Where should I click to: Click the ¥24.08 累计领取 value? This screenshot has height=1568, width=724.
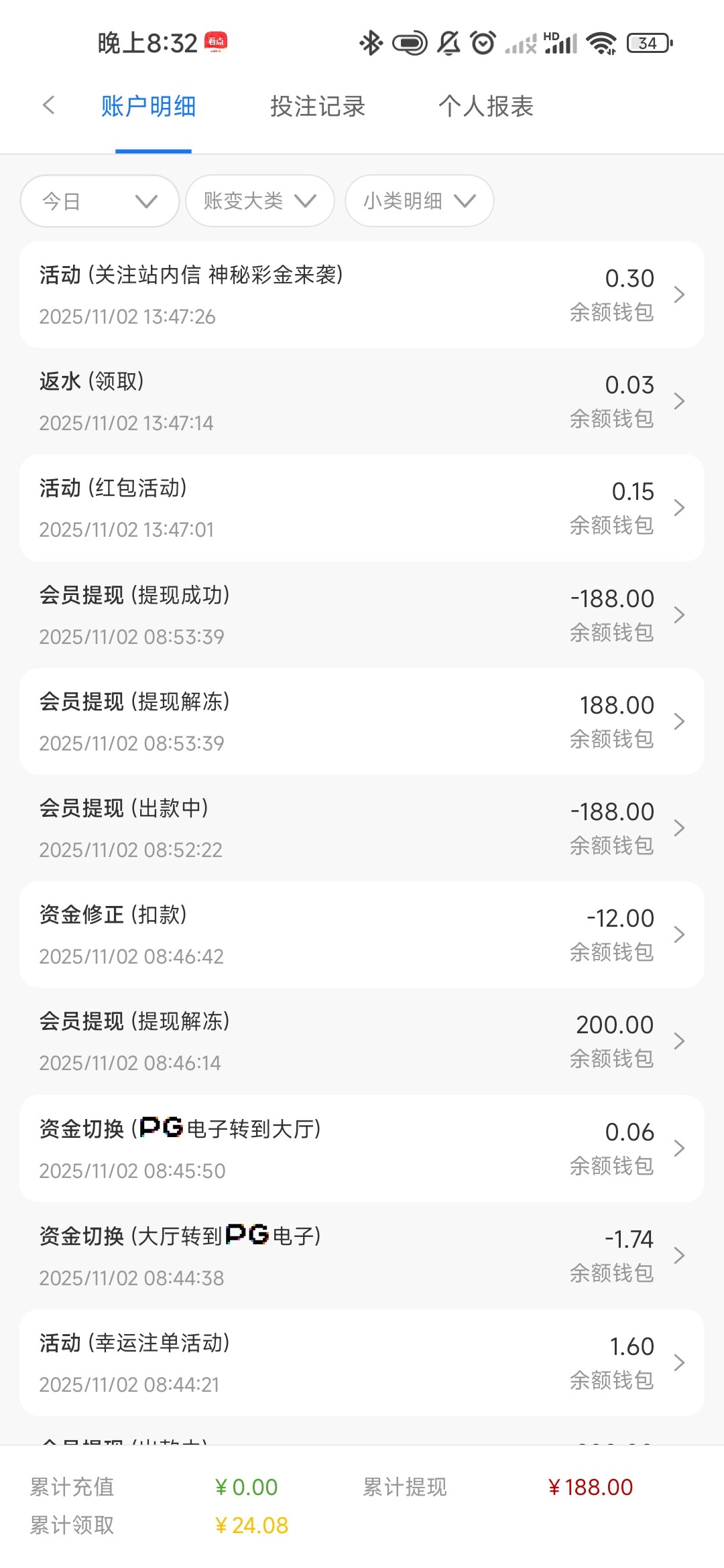click(x=251, y=1526)
